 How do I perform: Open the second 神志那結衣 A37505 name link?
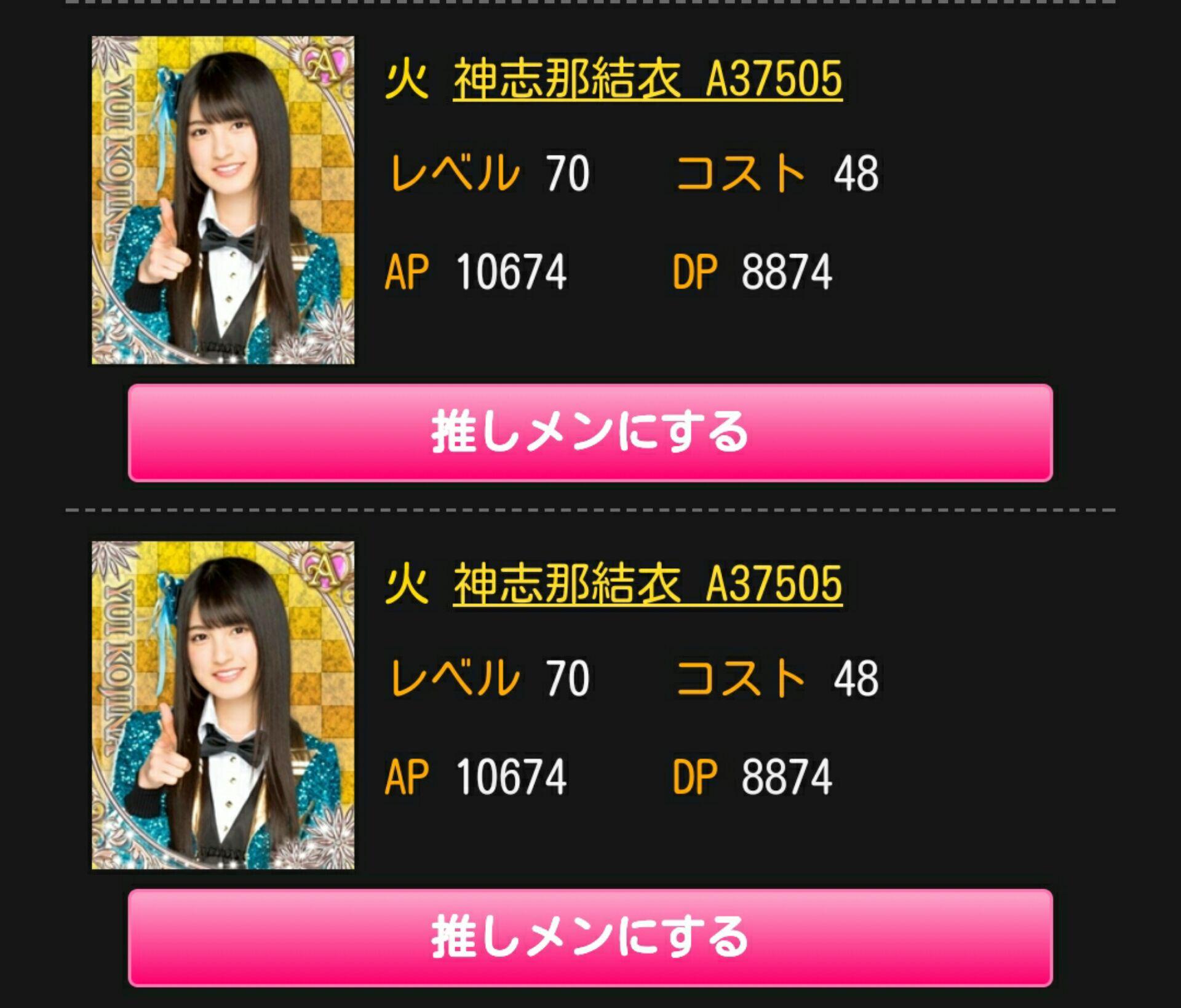647,584
